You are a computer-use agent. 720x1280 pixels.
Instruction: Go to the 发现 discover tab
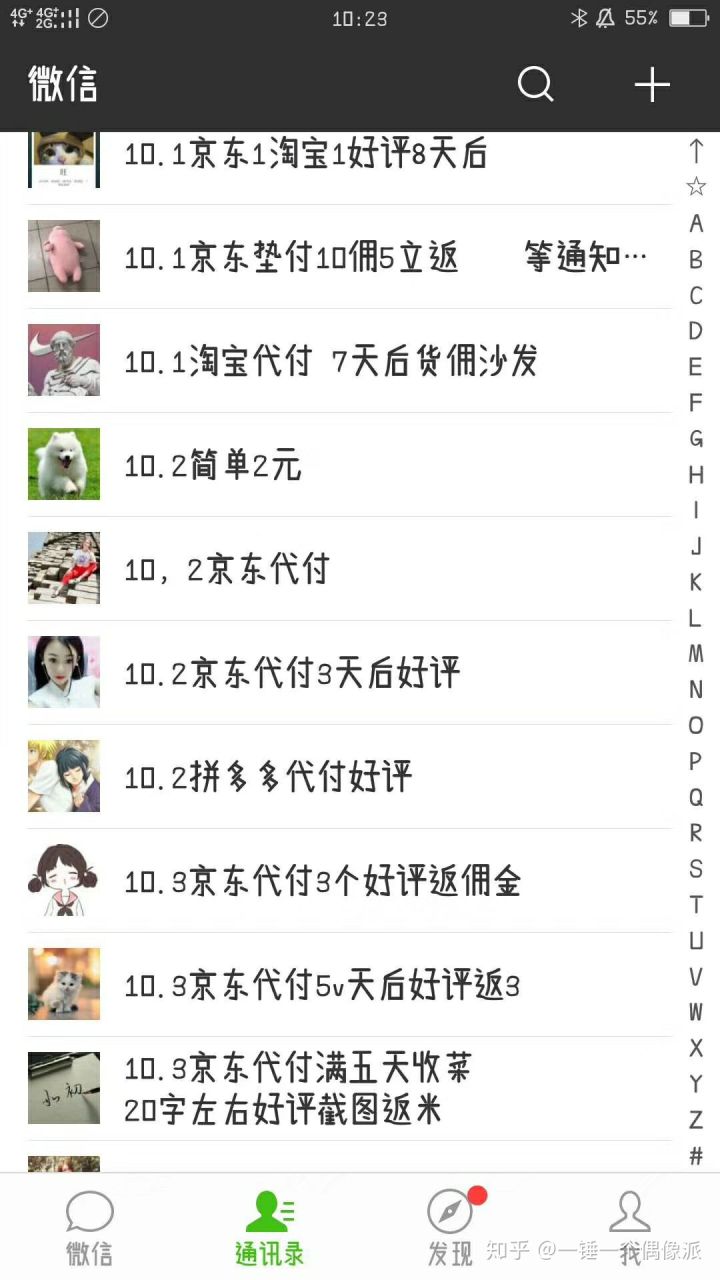point(450,1228)
